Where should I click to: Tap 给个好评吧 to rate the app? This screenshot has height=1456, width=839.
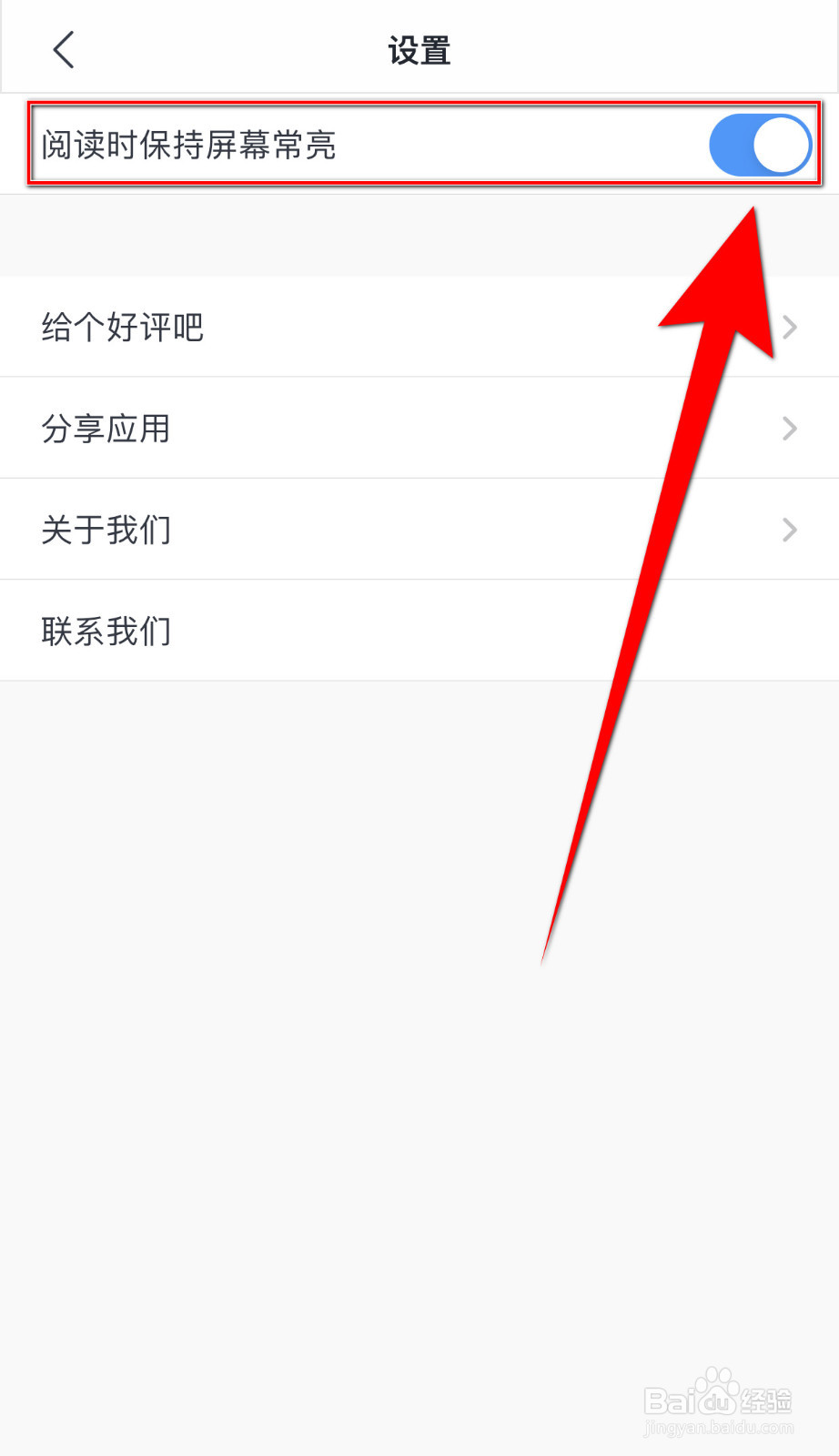click(x=123, y=328)
